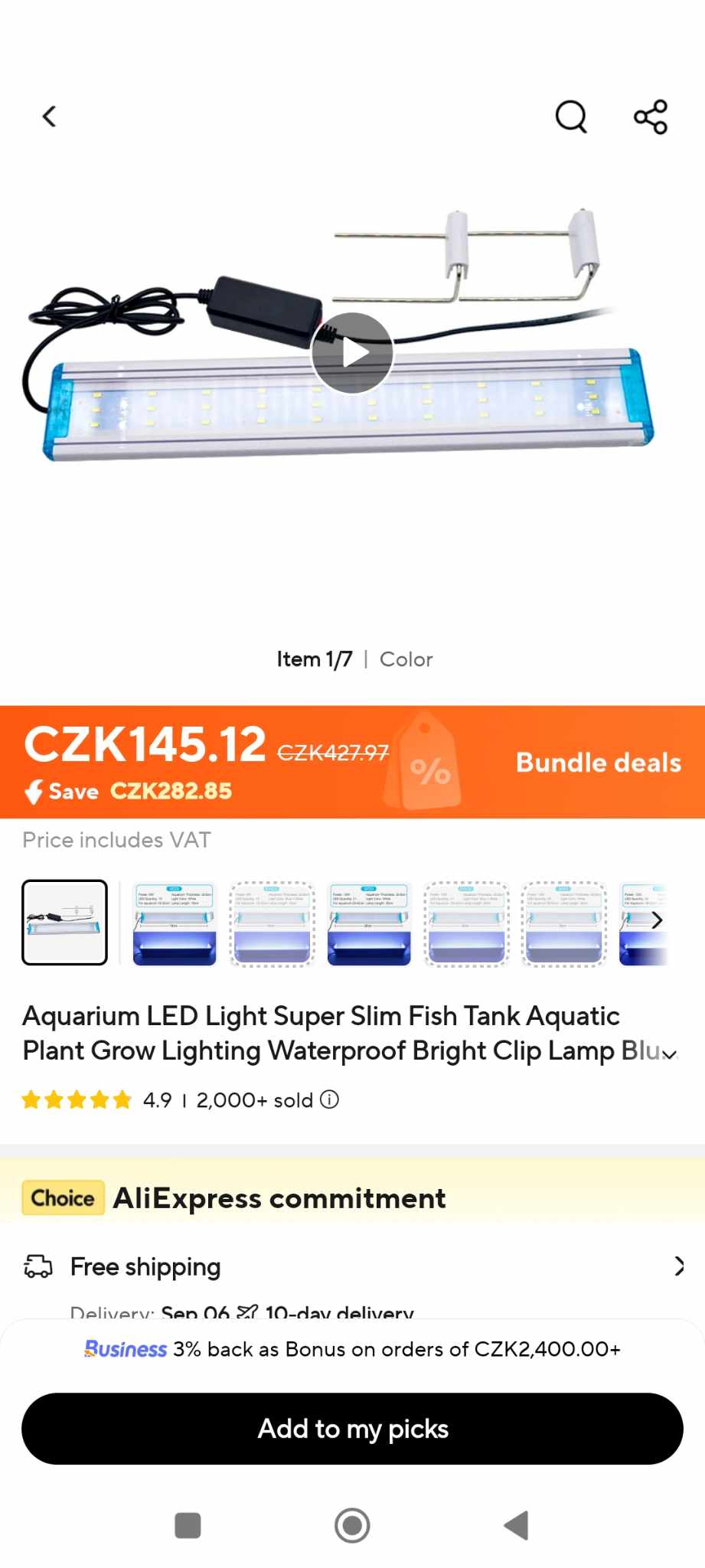Open search from the magnifier icon

(x=571, y=117)
